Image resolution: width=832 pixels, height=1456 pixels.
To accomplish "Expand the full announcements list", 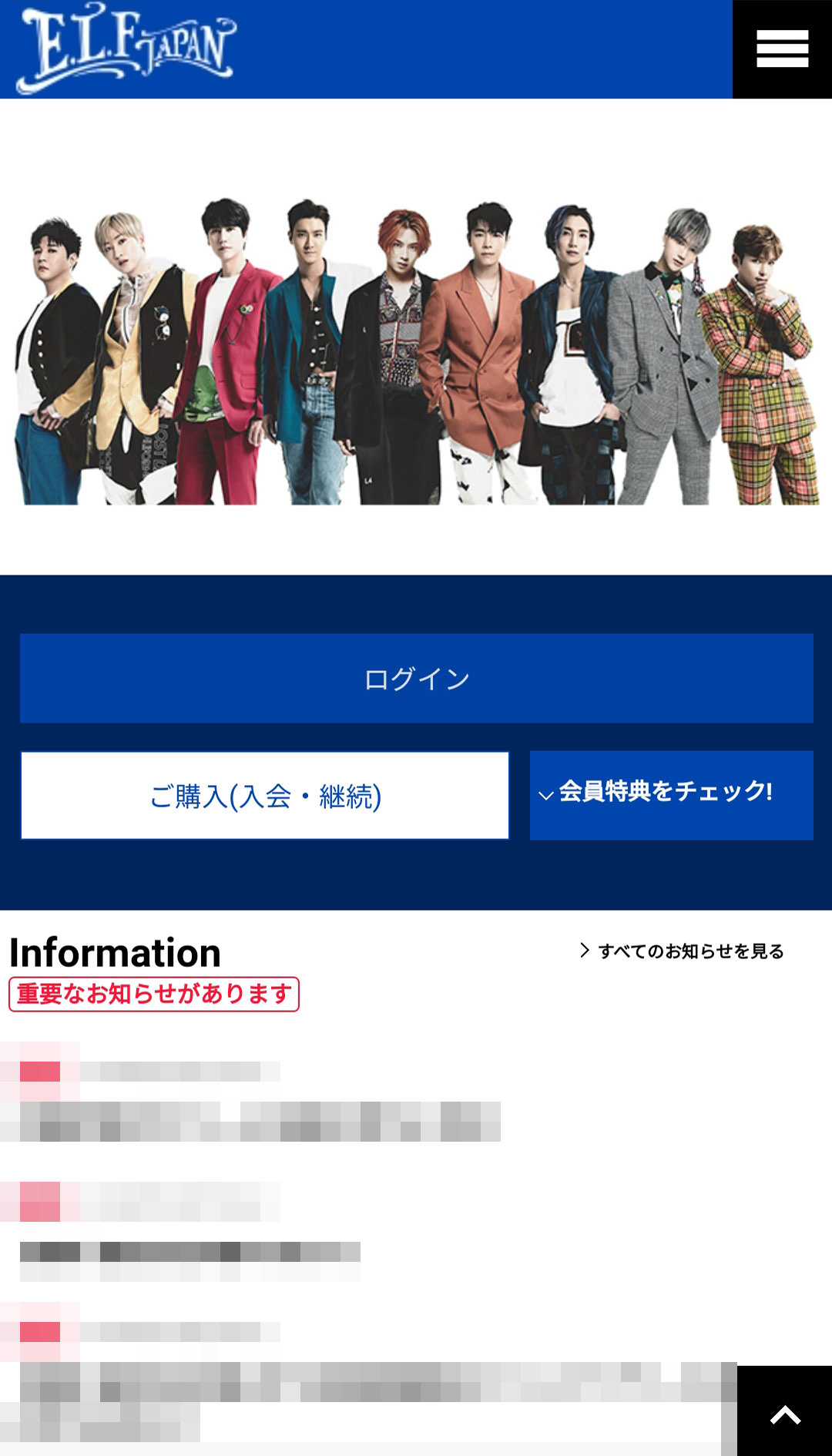I will pos(689,952).
